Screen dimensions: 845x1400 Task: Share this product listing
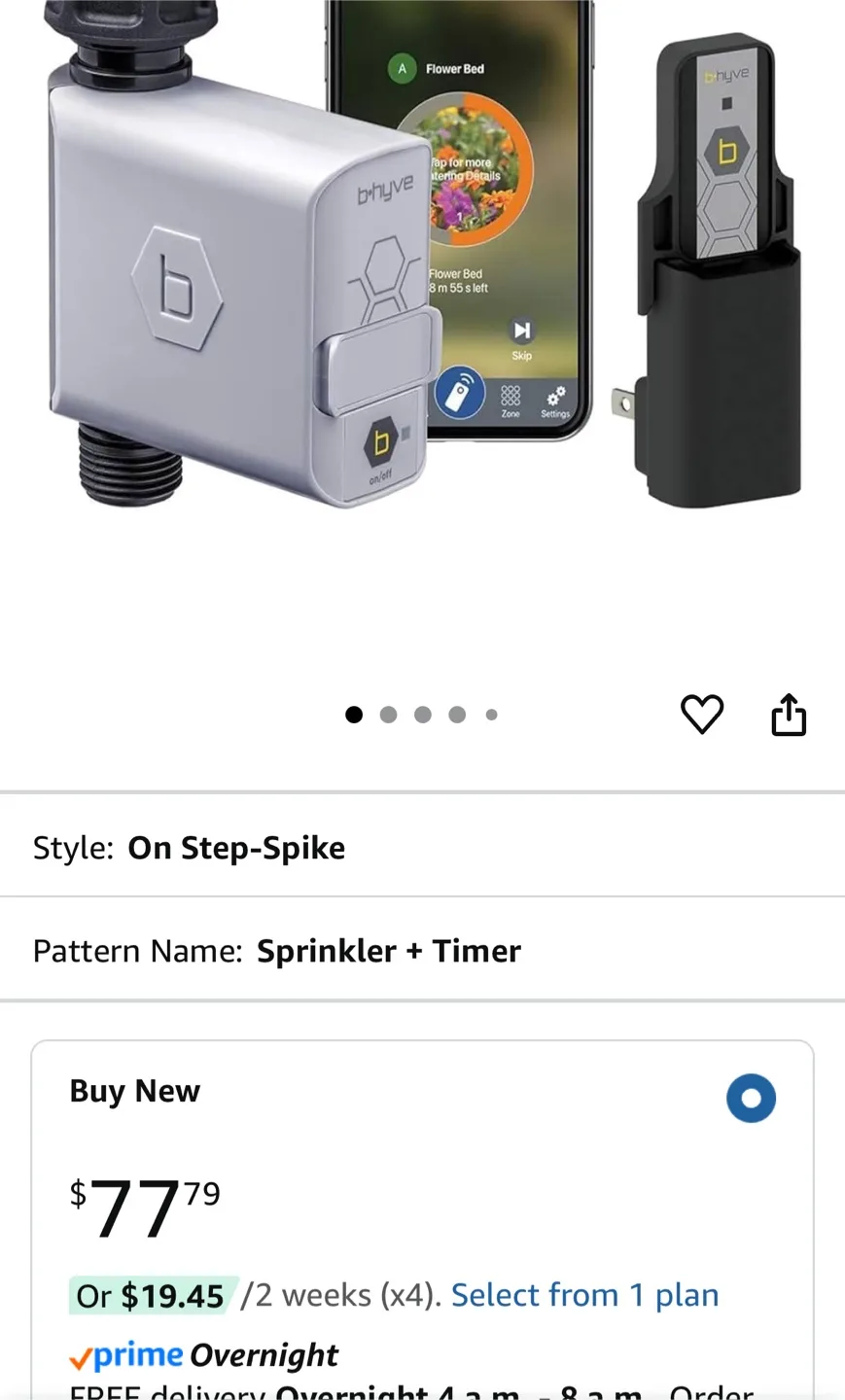tap(789, 715)
